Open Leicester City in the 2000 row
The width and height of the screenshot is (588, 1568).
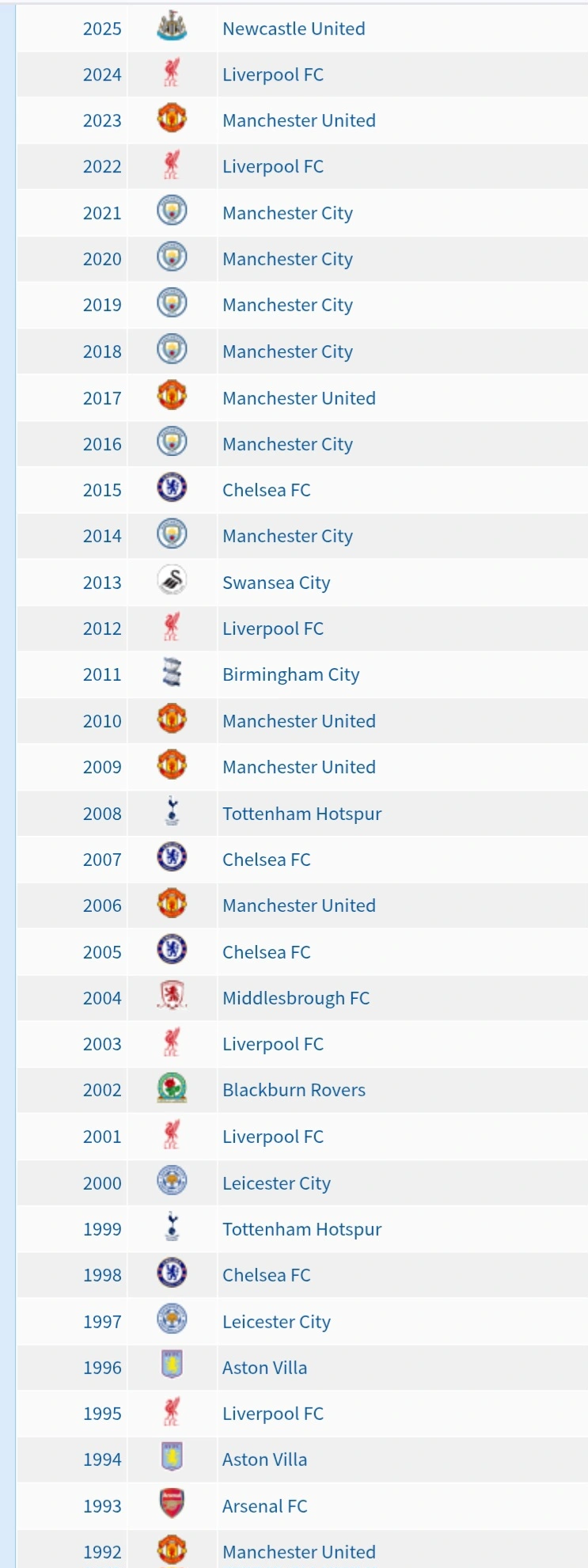click(x=276, y=1183)
